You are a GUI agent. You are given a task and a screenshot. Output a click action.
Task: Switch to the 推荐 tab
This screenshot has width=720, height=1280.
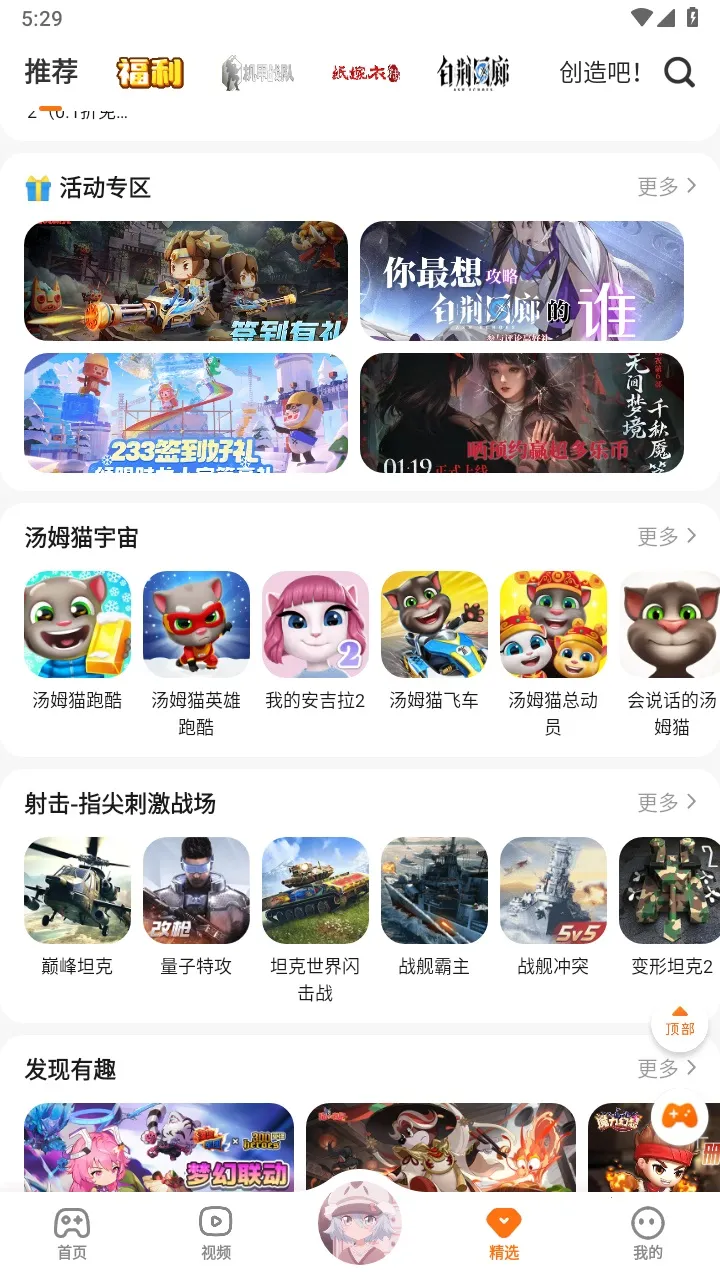tap(52, 72)
